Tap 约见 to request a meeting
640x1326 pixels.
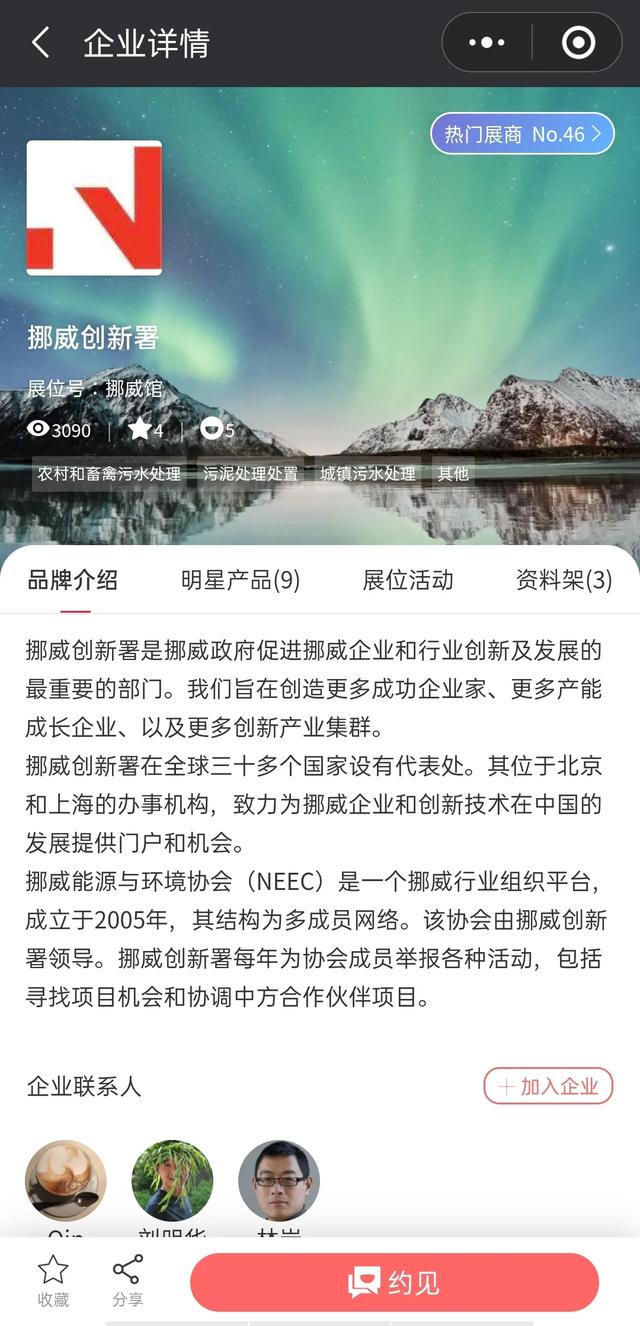(x=394, y=1283)
